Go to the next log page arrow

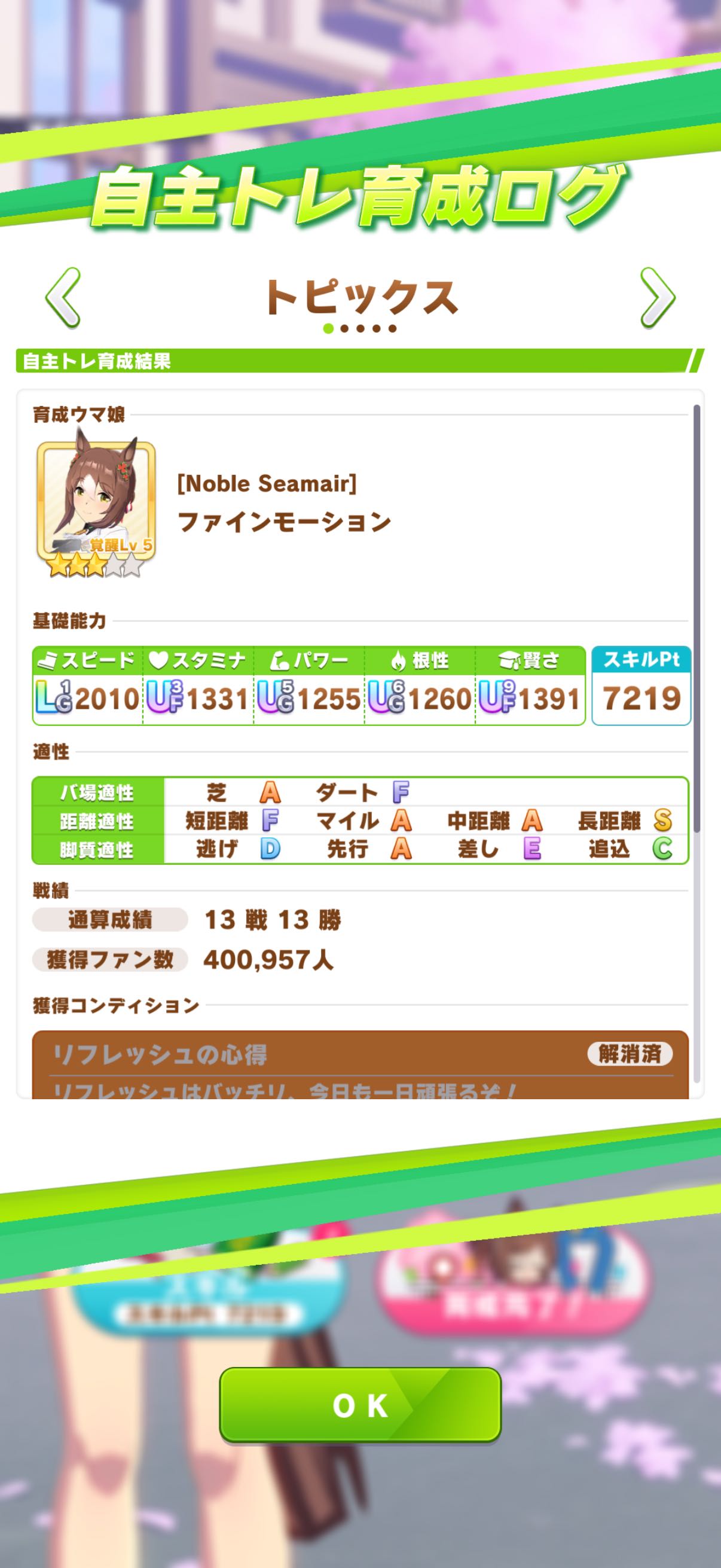pyautogui.click(x=657, y=298)
